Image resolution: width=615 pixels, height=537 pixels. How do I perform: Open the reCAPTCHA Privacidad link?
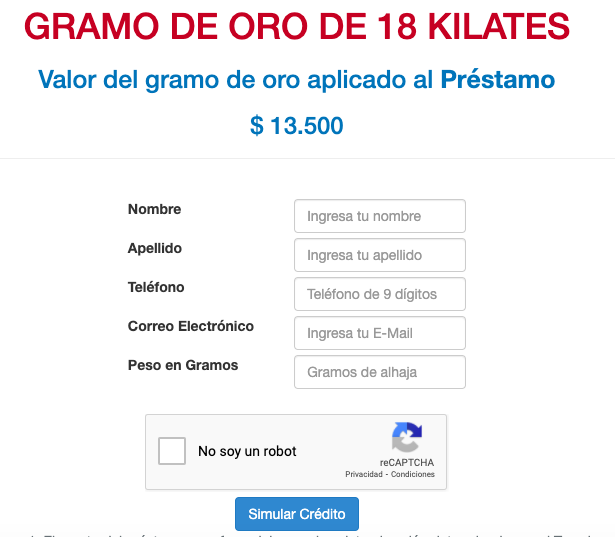(364, 475)
